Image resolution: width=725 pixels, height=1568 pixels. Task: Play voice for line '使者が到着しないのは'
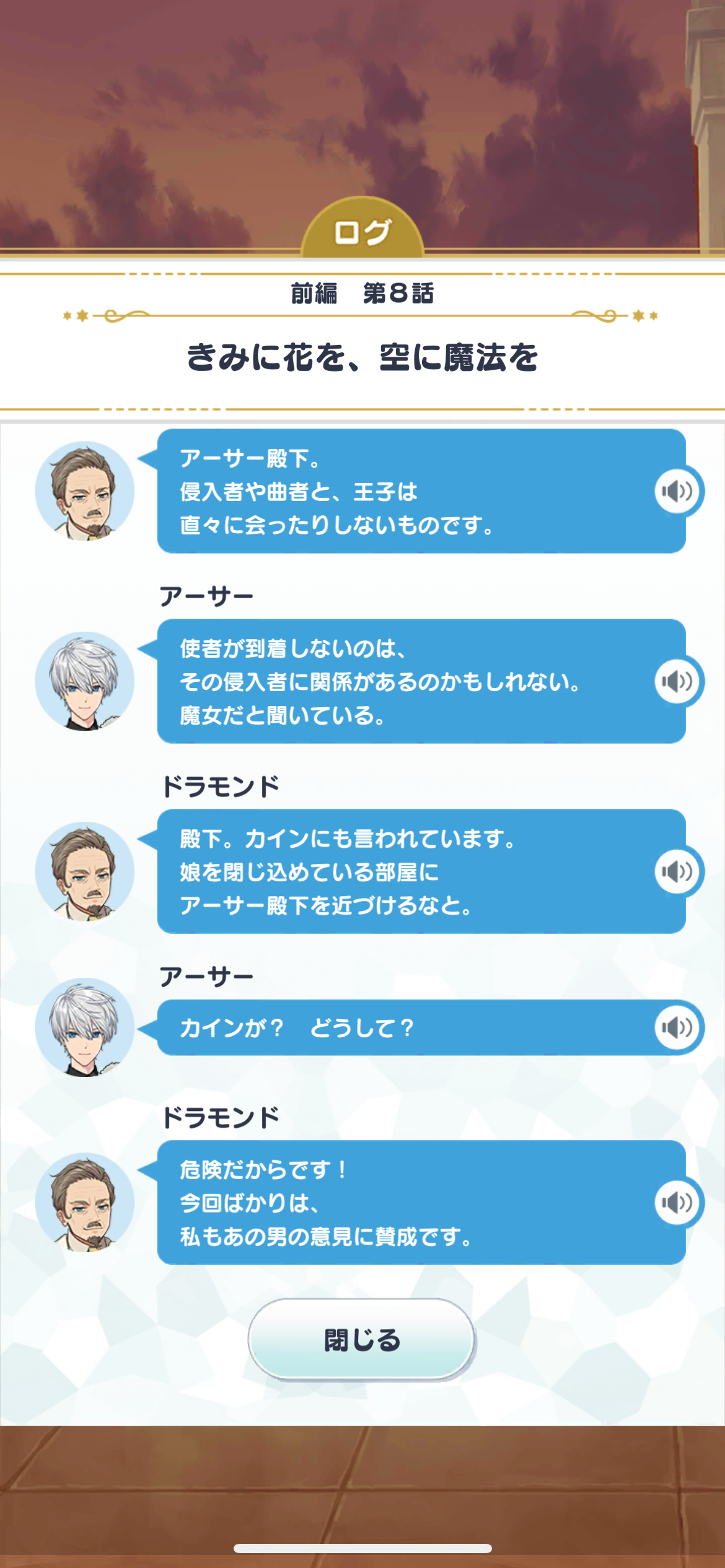[677, 682]
